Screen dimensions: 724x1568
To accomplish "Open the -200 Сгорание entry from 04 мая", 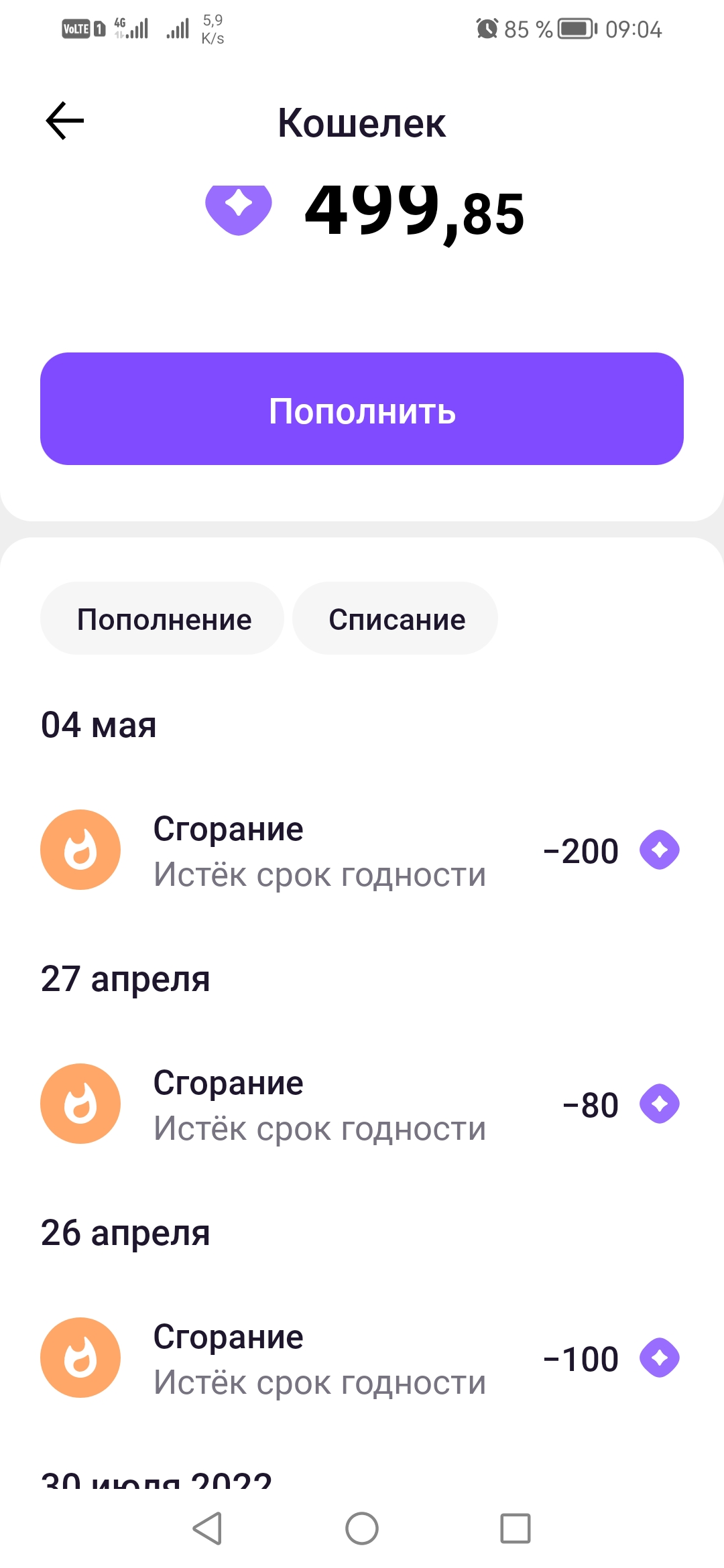I will (x=362, y=850).
